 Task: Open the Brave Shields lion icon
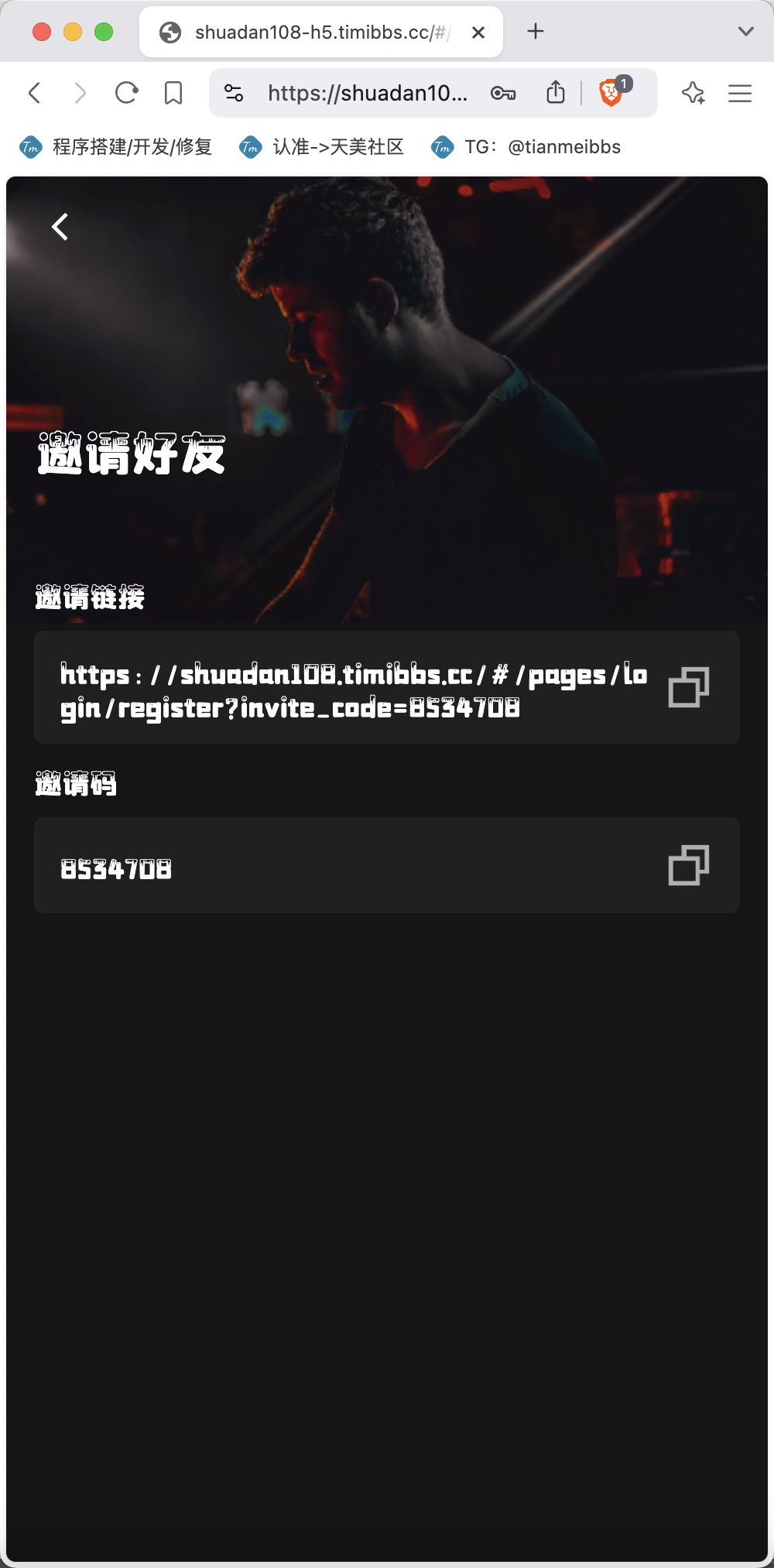[611, 93]
